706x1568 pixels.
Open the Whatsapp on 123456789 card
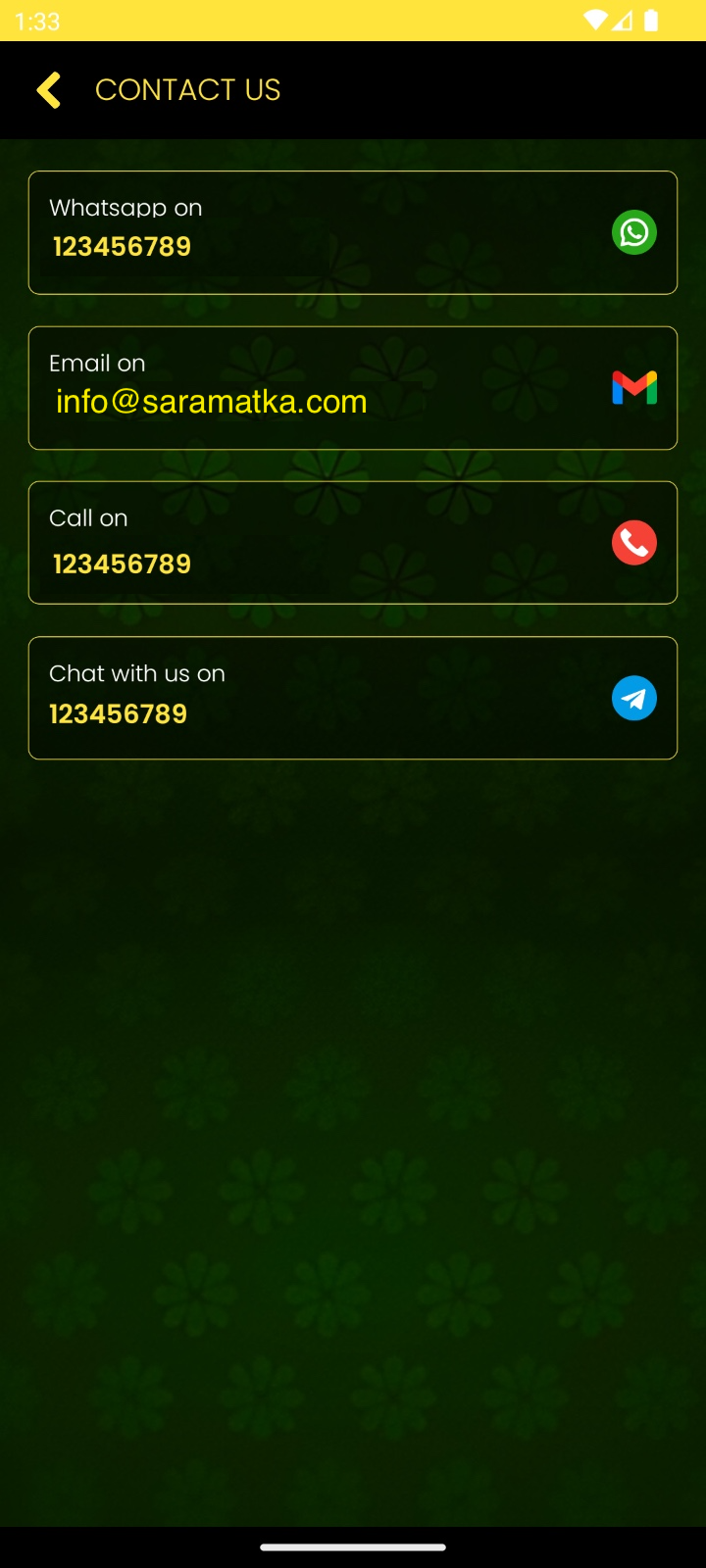click(352, 232)
